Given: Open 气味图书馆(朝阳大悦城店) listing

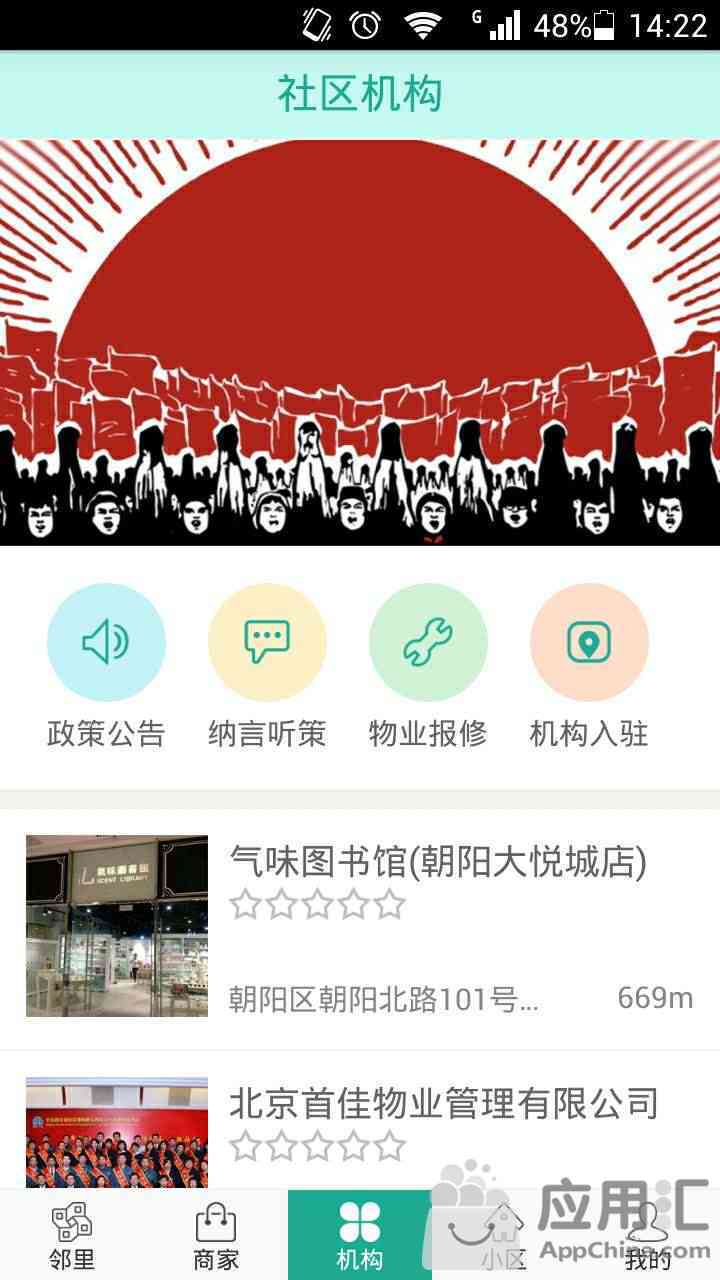Looking at the screenshot, I should click(x=438, y=861).
